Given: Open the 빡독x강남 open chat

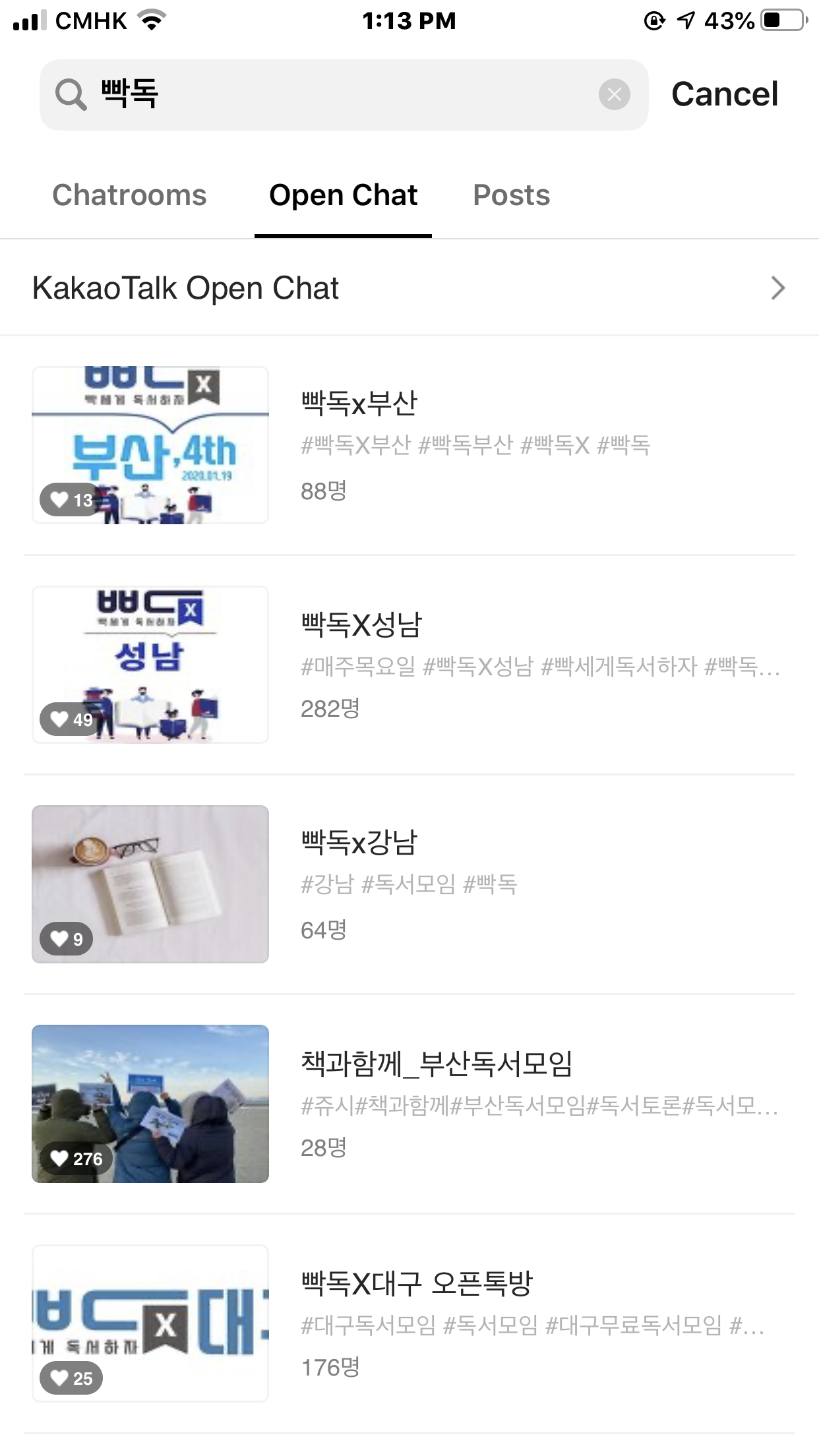Looking at the screenshot, I should [x=409, y=884].
